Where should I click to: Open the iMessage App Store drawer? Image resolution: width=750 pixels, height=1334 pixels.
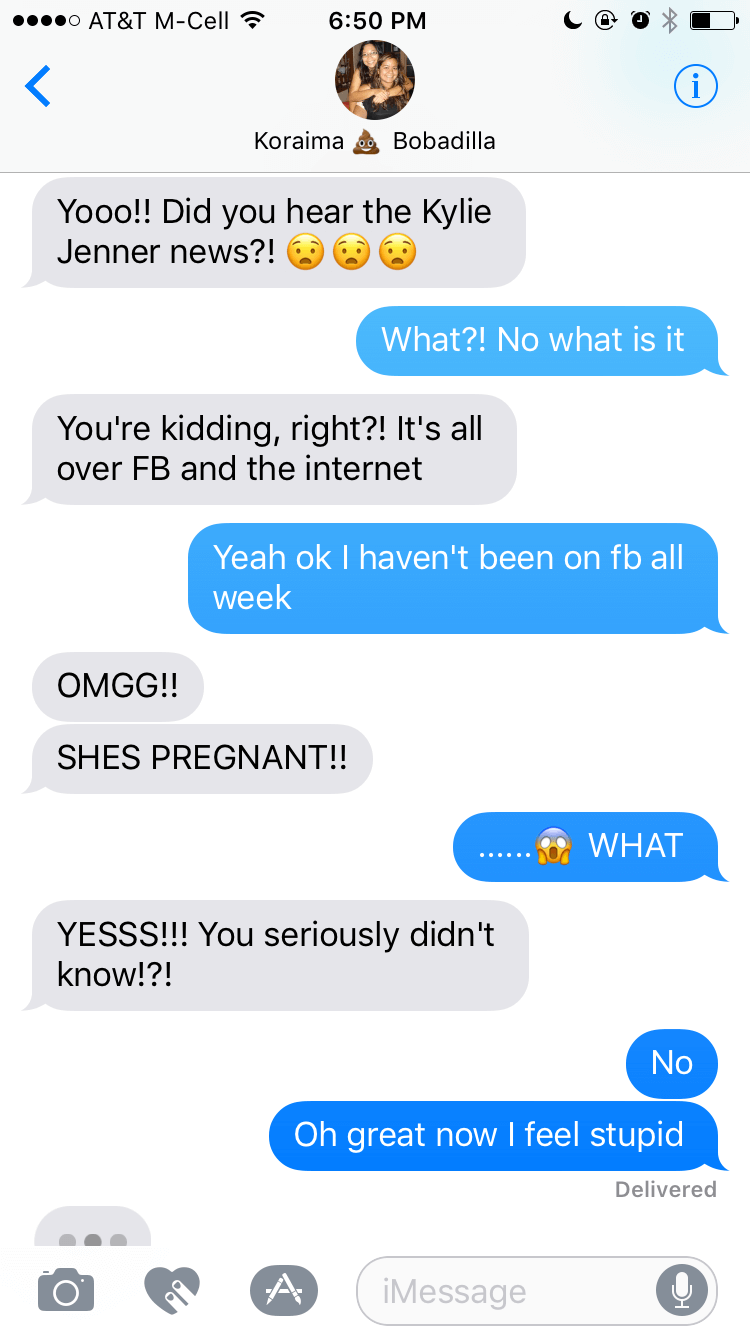pos(283,1291)
